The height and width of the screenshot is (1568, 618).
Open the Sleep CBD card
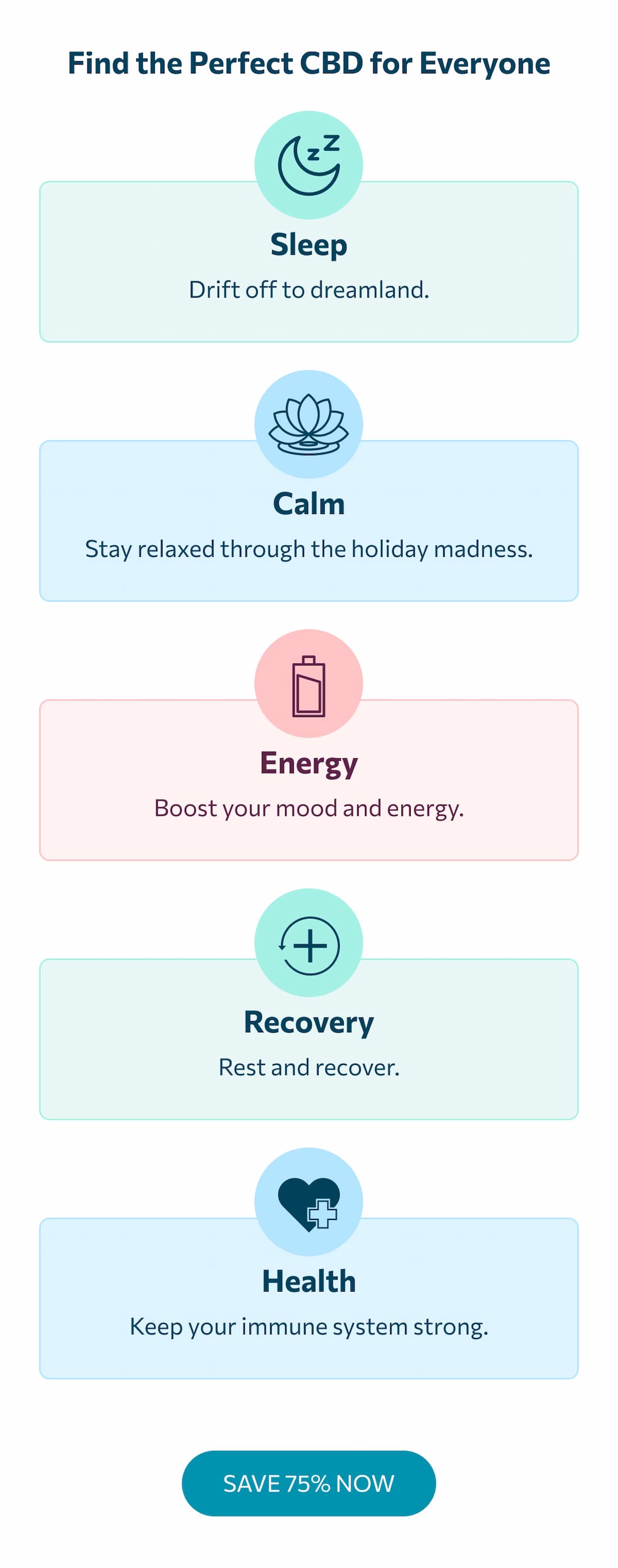pyautogui.click(x=309, y=262)
